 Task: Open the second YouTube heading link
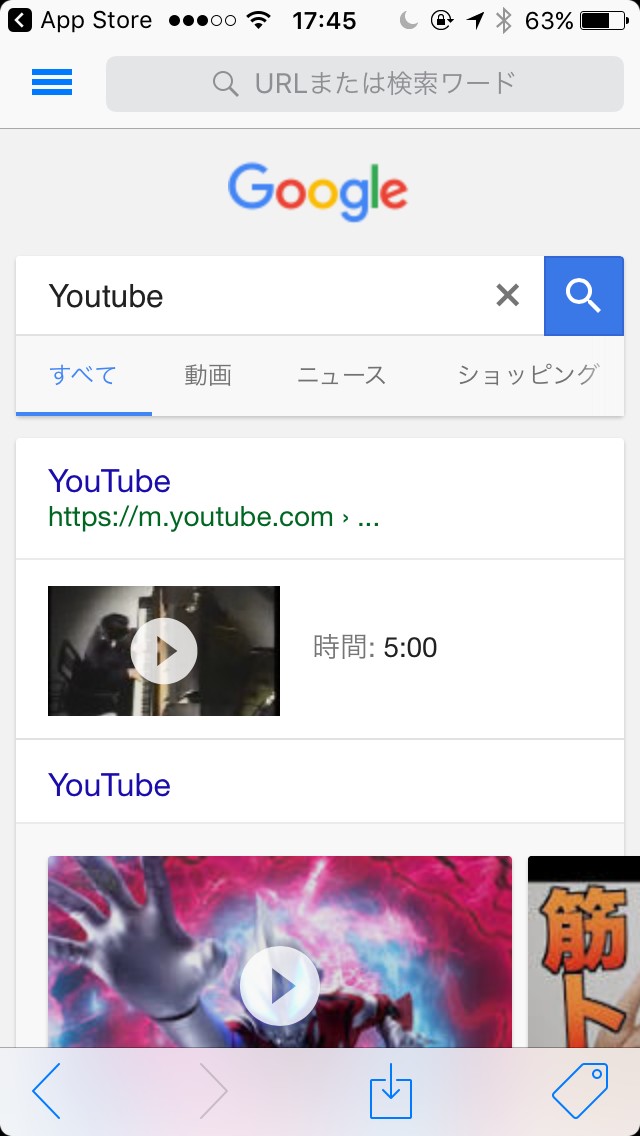click(x=110, y=786)
